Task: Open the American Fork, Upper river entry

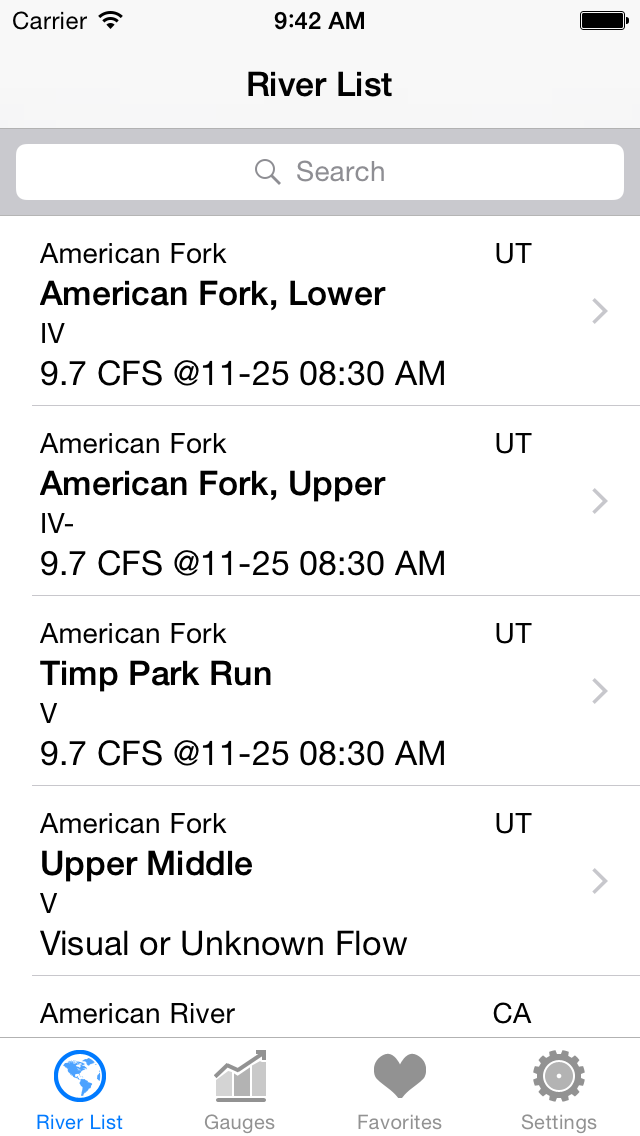Action: 320,502
